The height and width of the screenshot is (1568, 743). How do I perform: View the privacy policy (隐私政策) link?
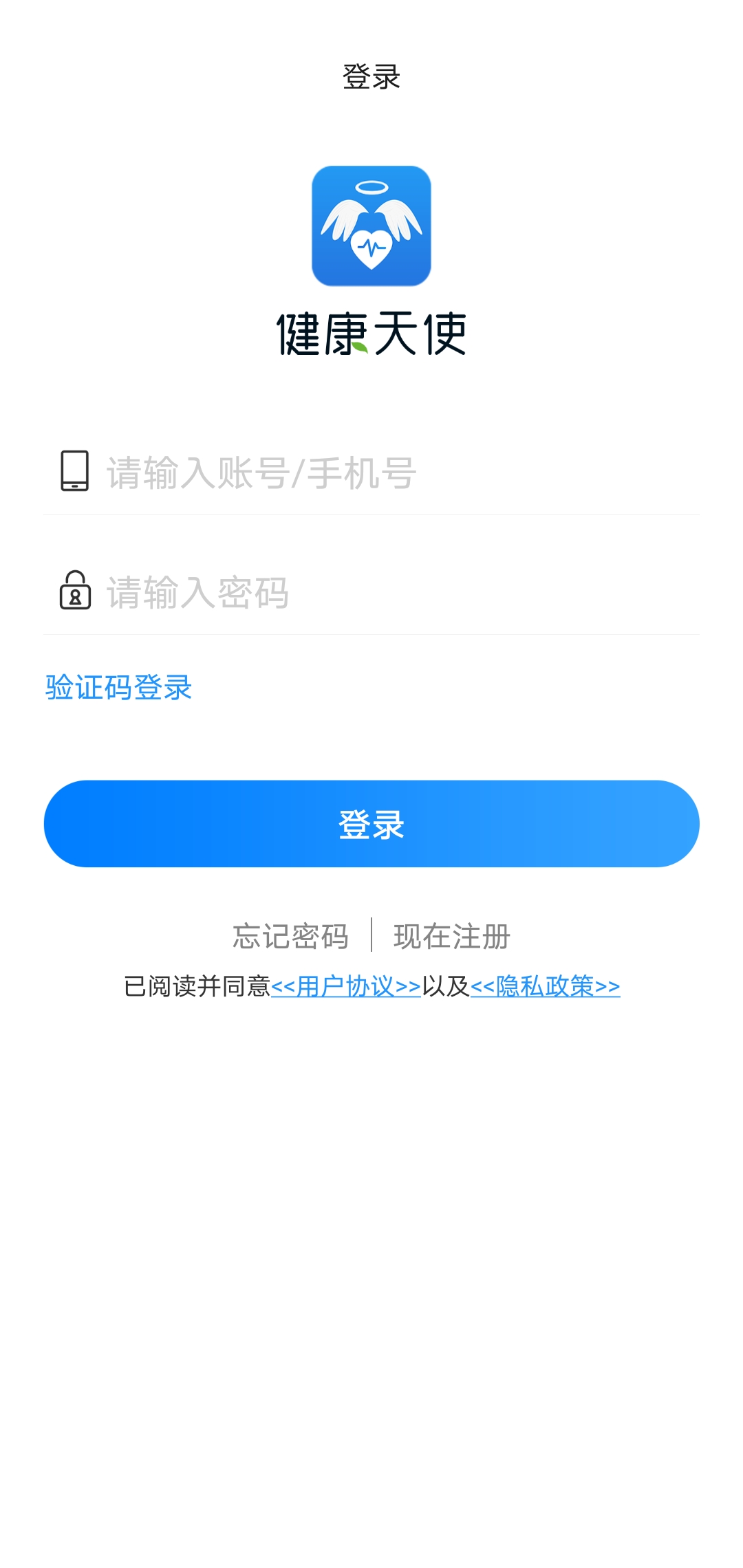[x=545, y=987]
